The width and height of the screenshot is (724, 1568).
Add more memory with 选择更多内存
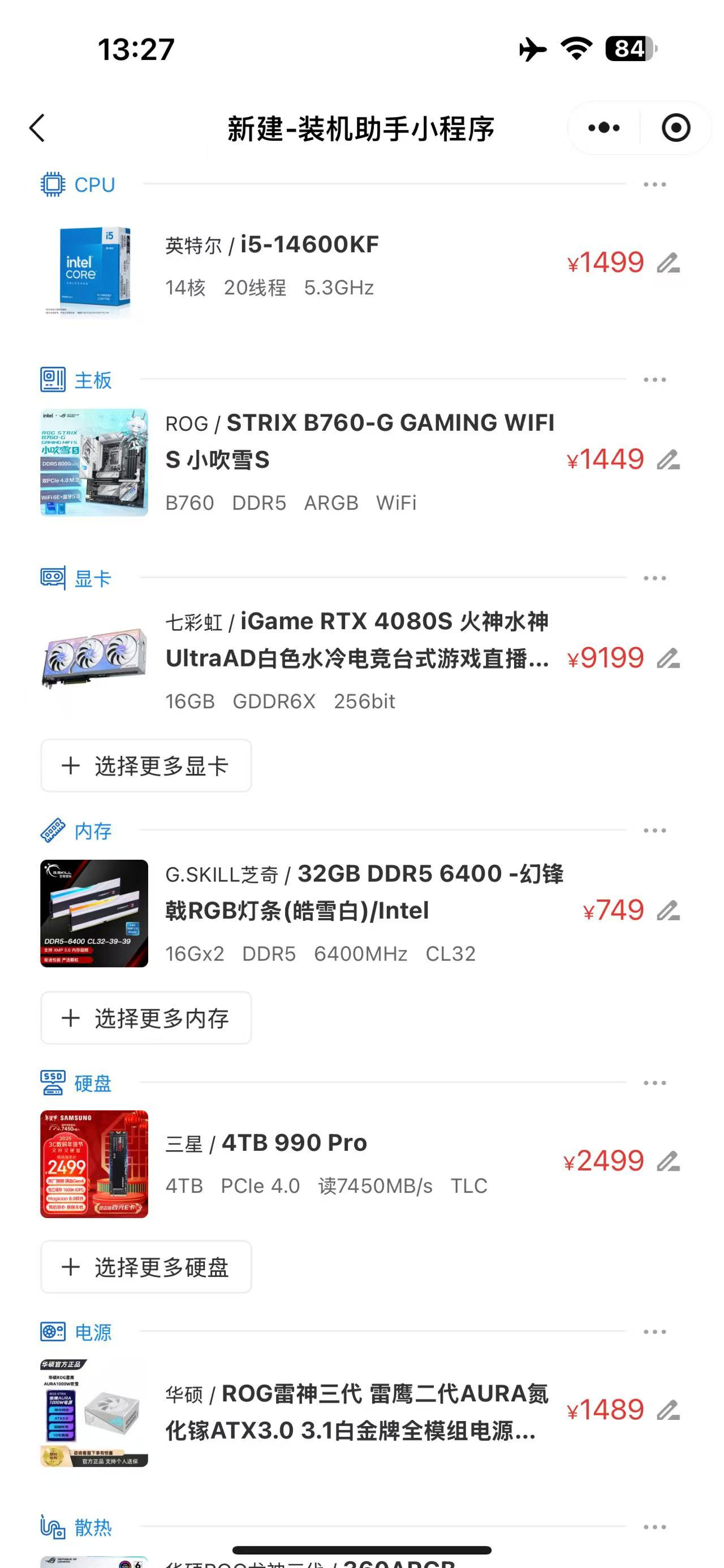[146, 1019]
